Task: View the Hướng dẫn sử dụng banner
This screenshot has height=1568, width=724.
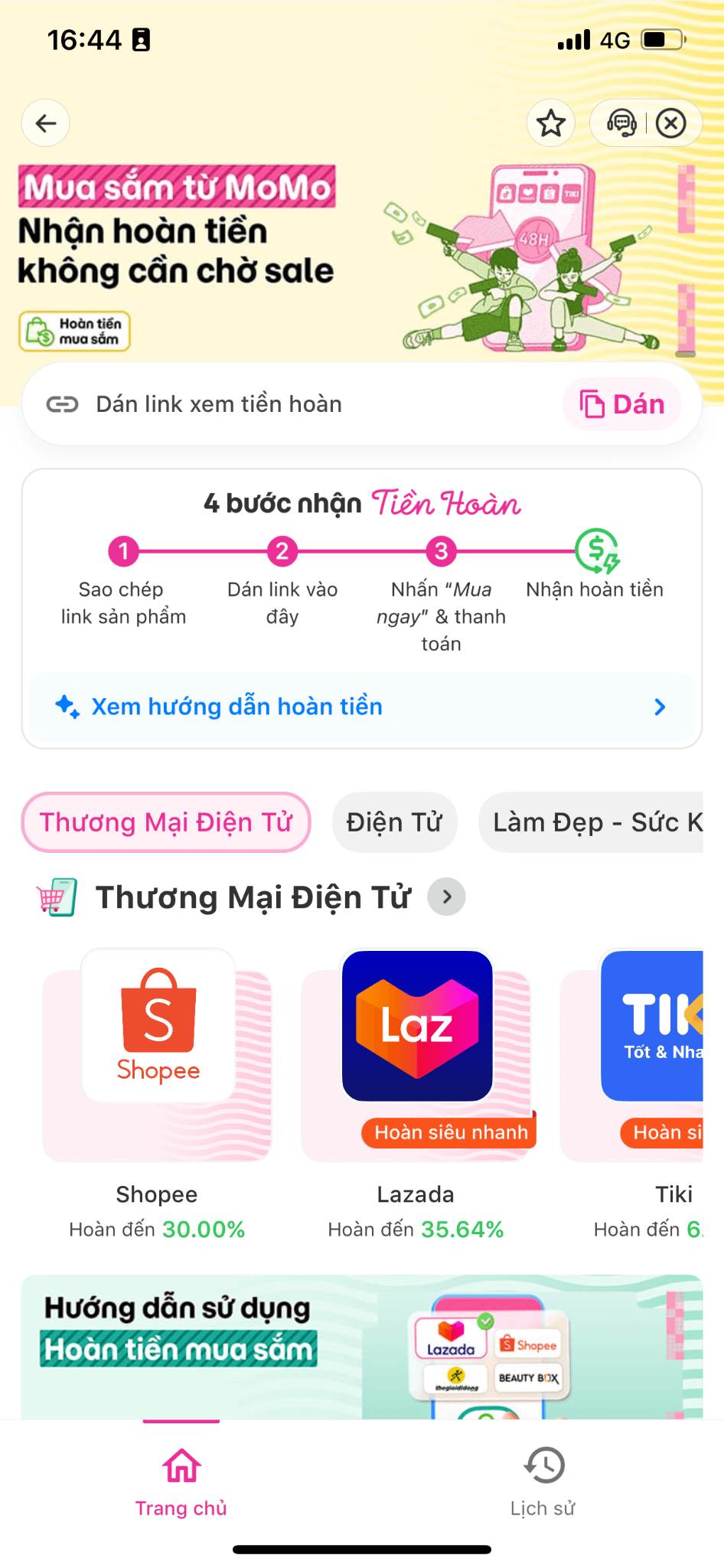Action: coord(361,1346)
